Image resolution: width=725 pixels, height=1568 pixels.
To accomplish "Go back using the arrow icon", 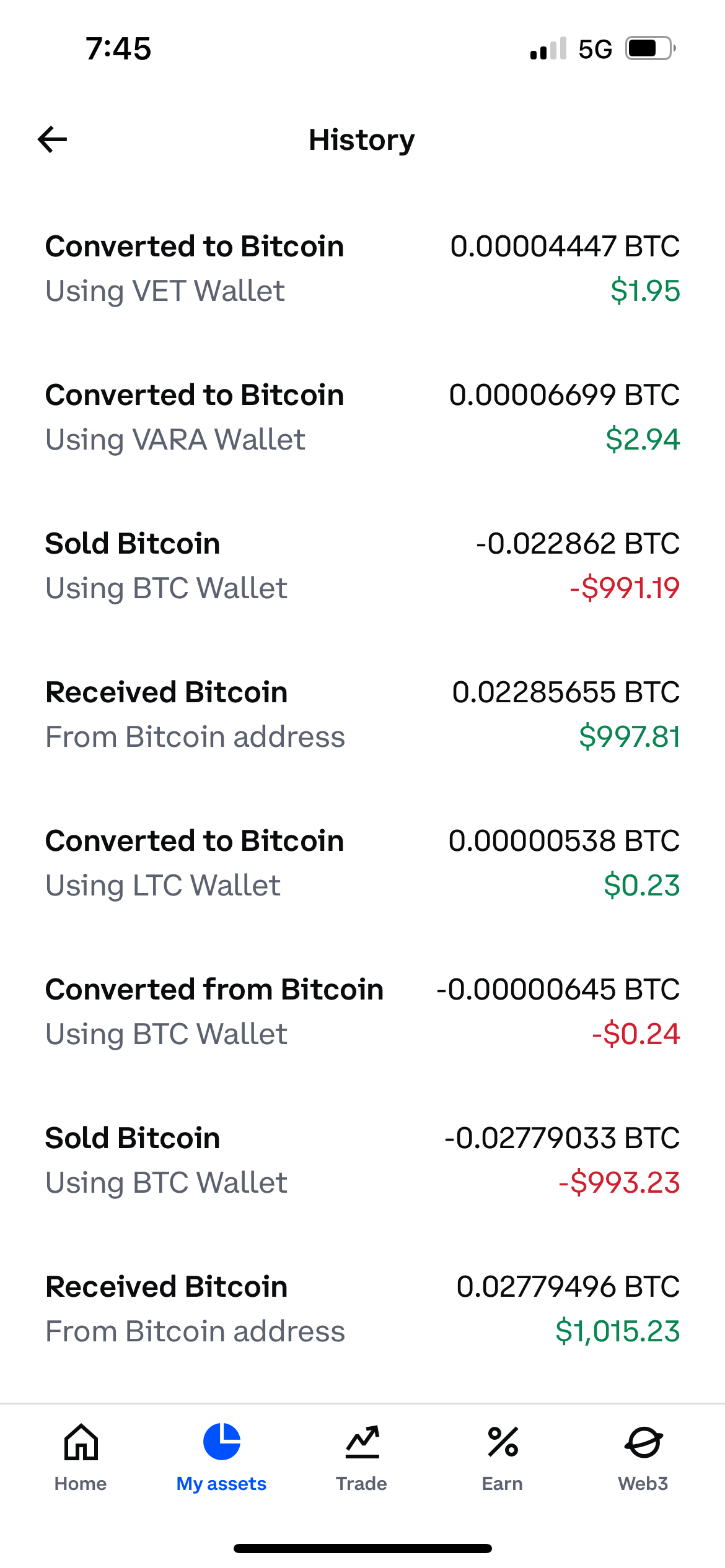I will [x=53, y=139].
